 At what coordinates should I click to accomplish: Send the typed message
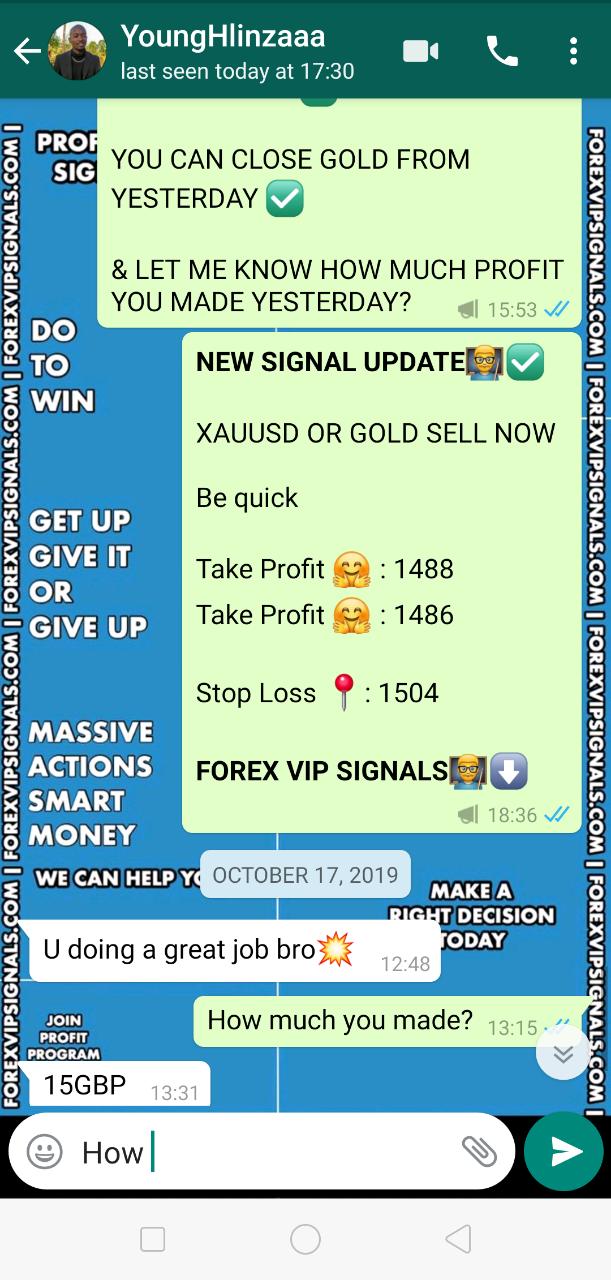click(x=565, y=1152)
